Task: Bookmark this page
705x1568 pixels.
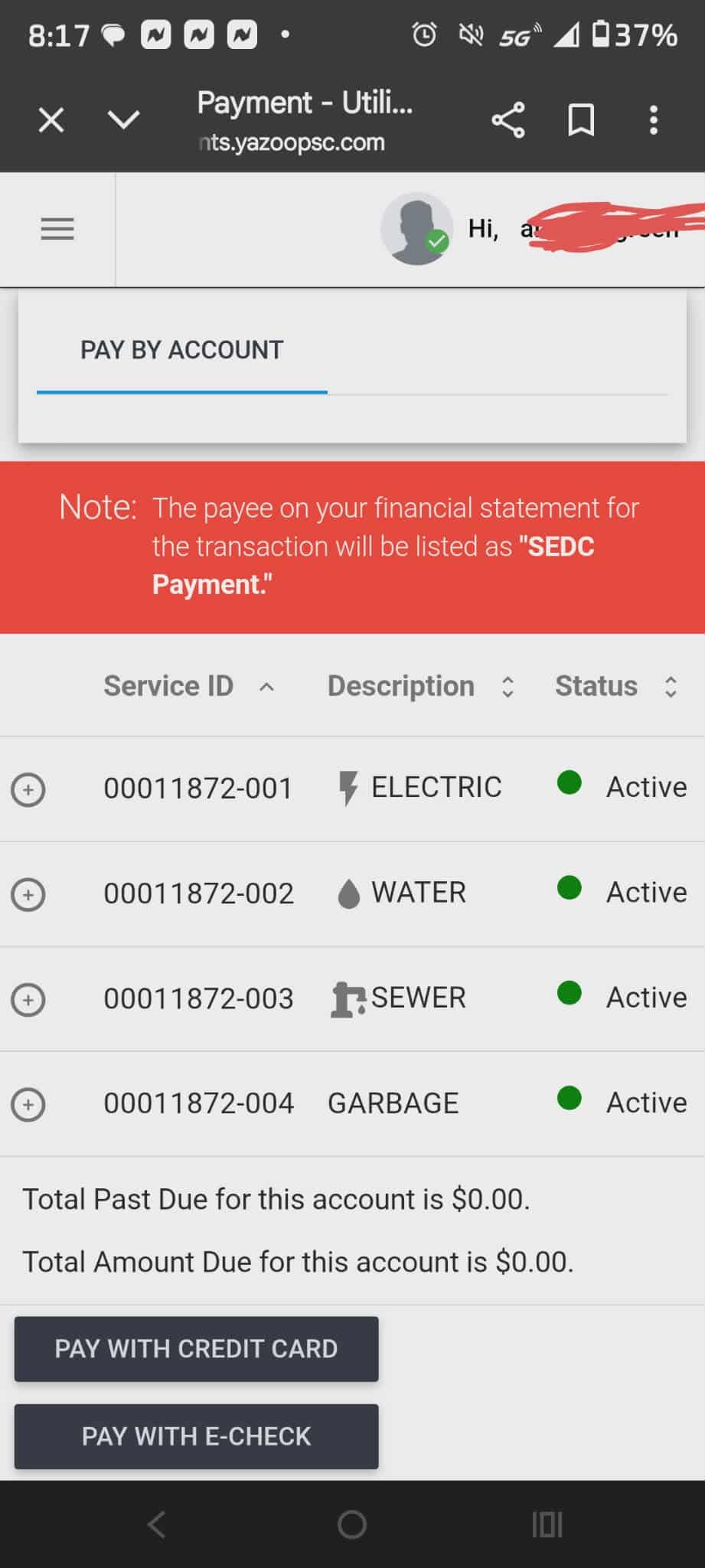Action: click(581, 120)
